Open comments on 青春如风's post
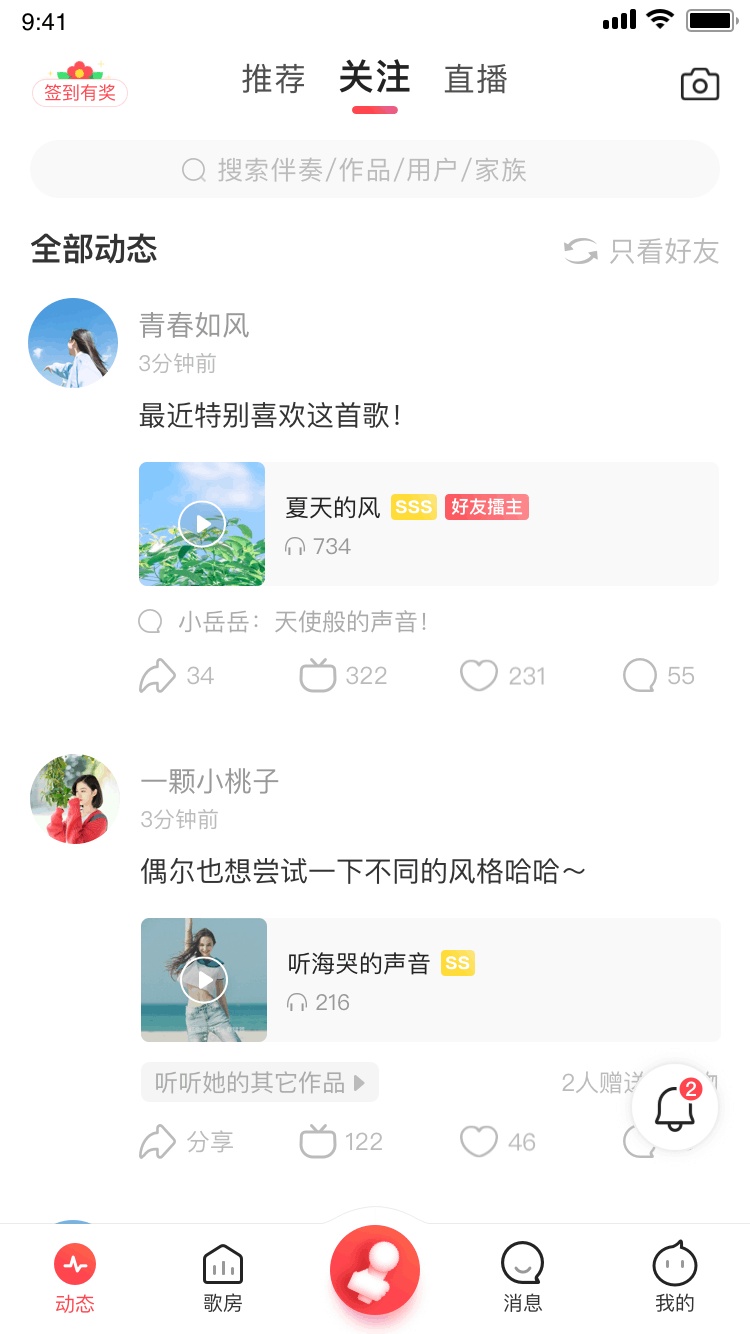 [658, 676]
